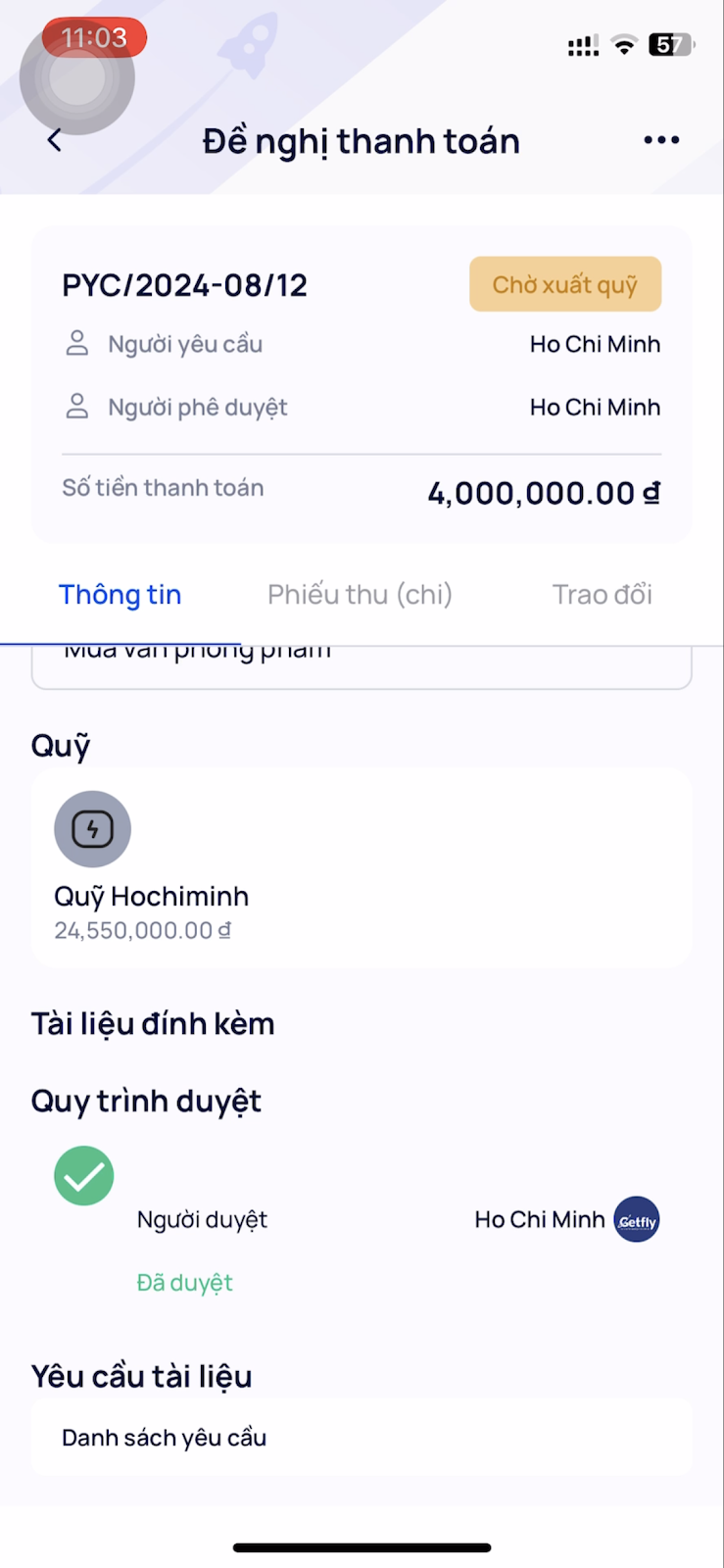Select the Thông tin tab

pos(120,595)
